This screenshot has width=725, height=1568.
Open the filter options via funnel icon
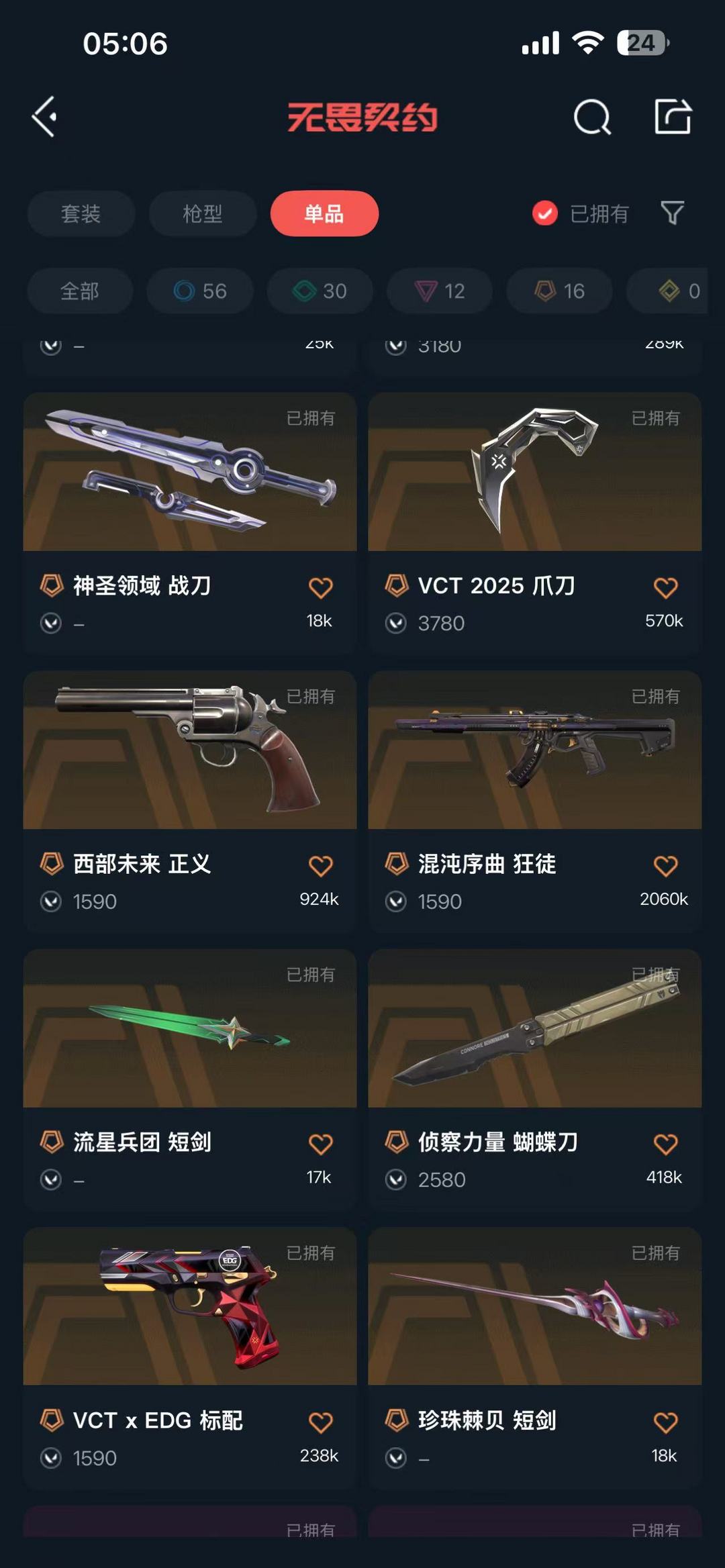pos(673,213)
